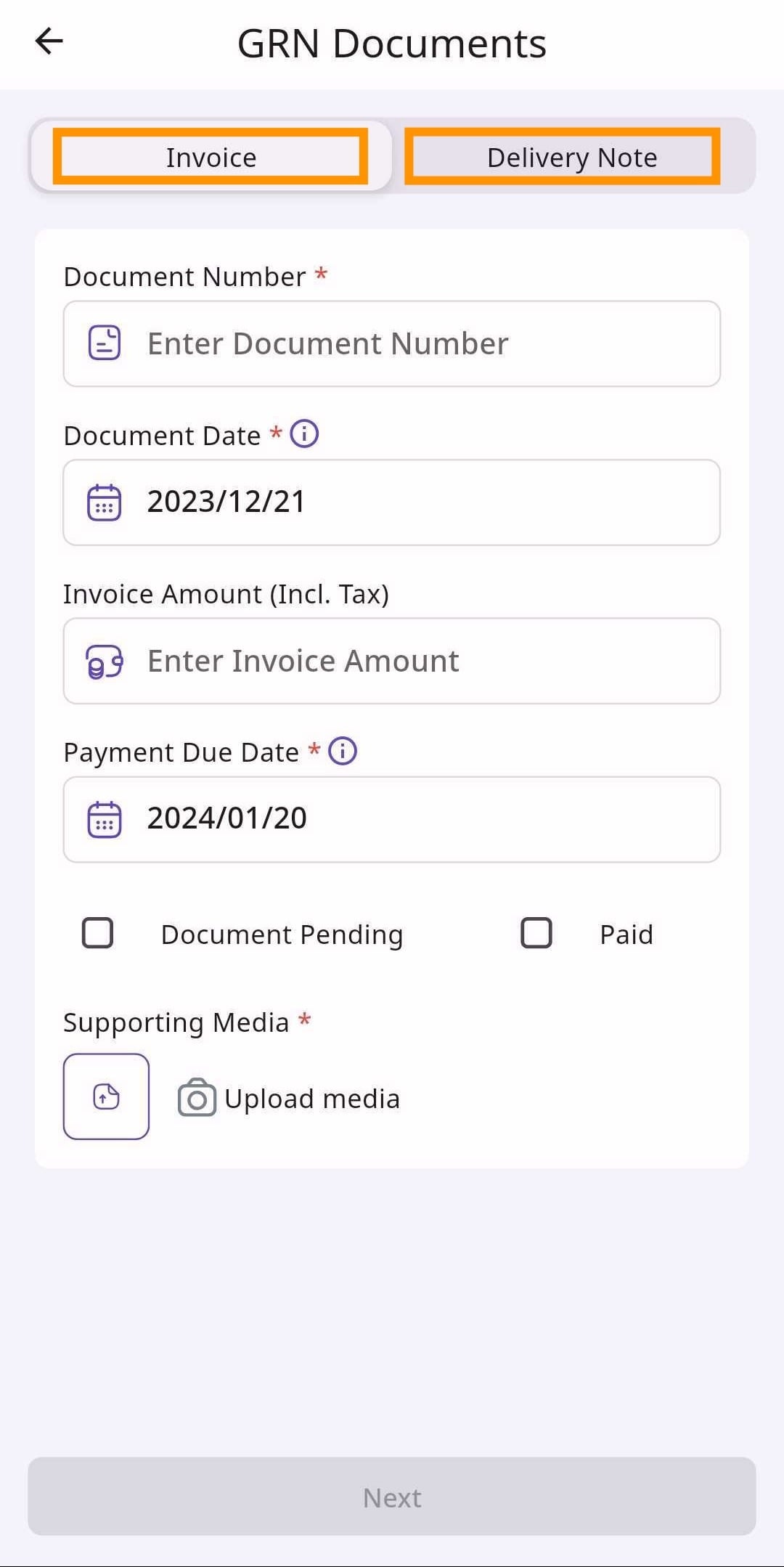The height and width of the screenshot is (1567, 784).
Task: Tap the Next button
Action: tap(392, 1497)
